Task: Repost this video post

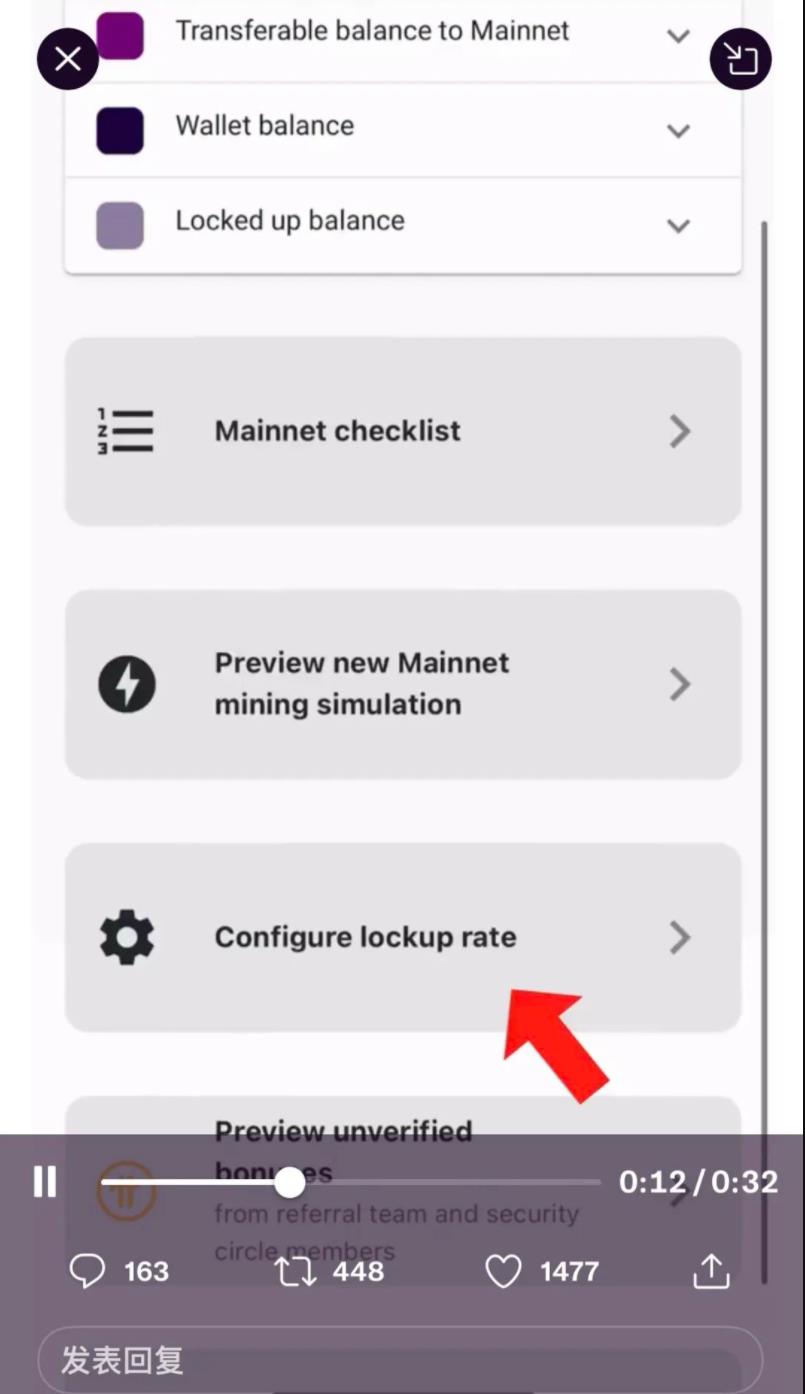Action: pos(330,1271)
